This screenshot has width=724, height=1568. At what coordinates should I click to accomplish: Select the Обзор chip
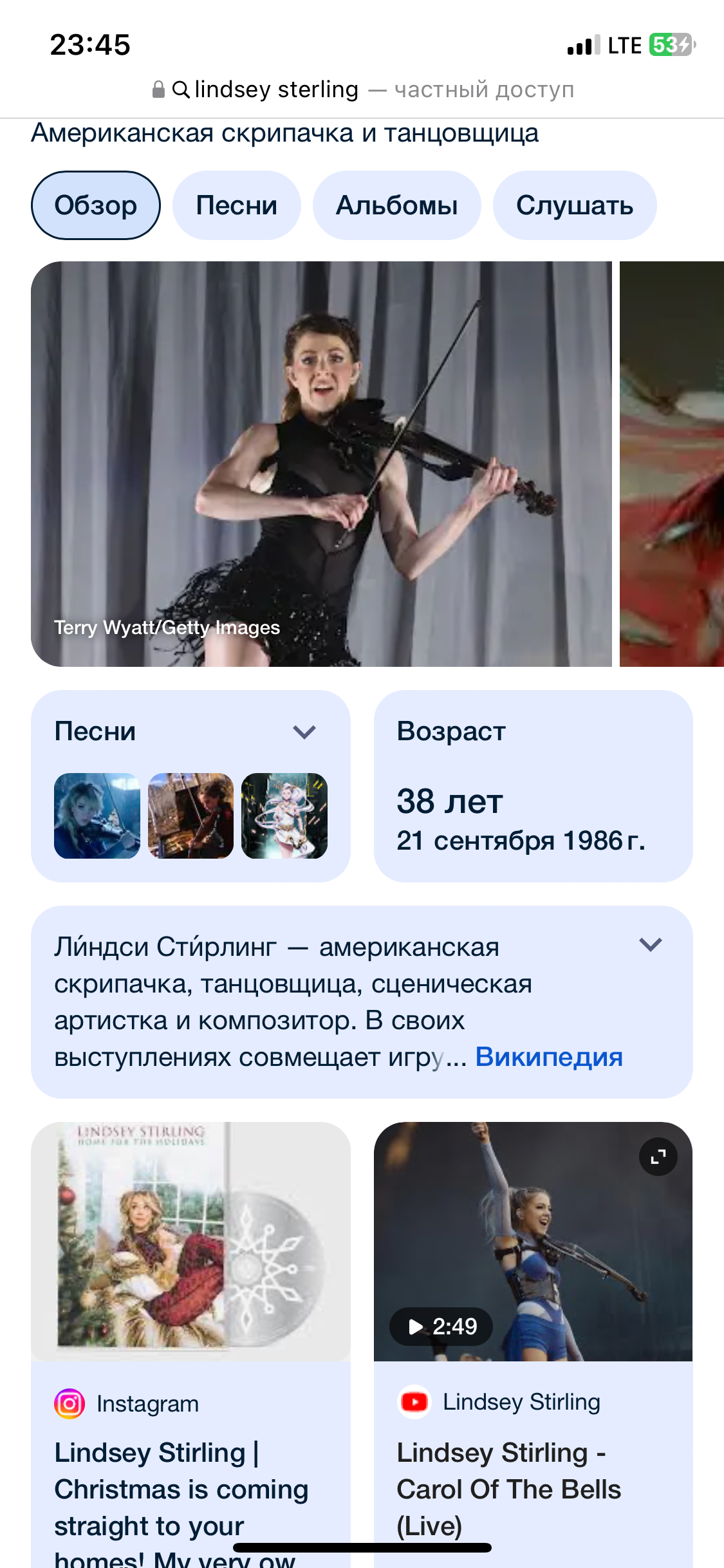[95, 205]
